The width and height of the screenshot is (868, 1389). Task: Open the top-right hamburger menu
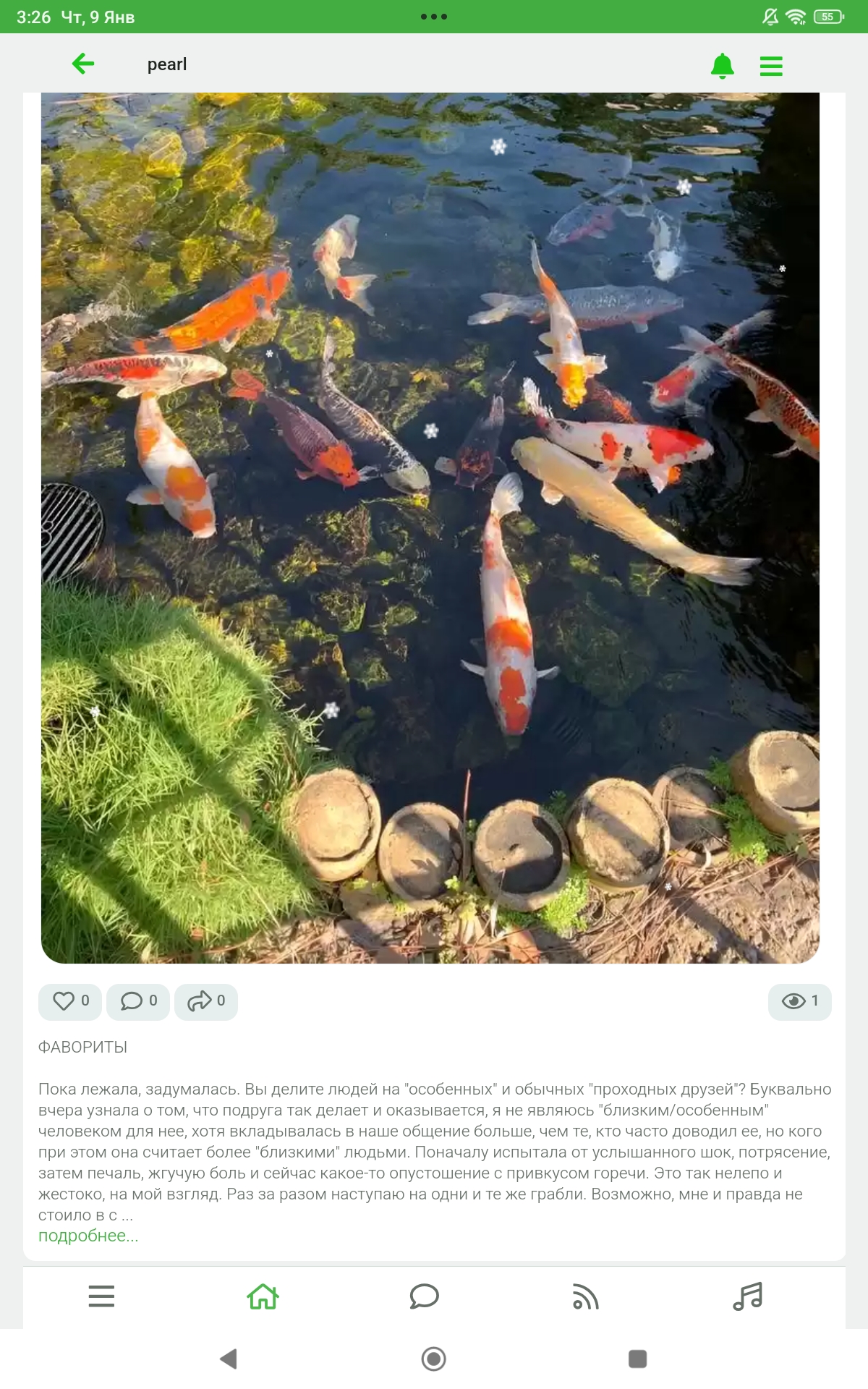pyautogui.click(x=771, y=66)
